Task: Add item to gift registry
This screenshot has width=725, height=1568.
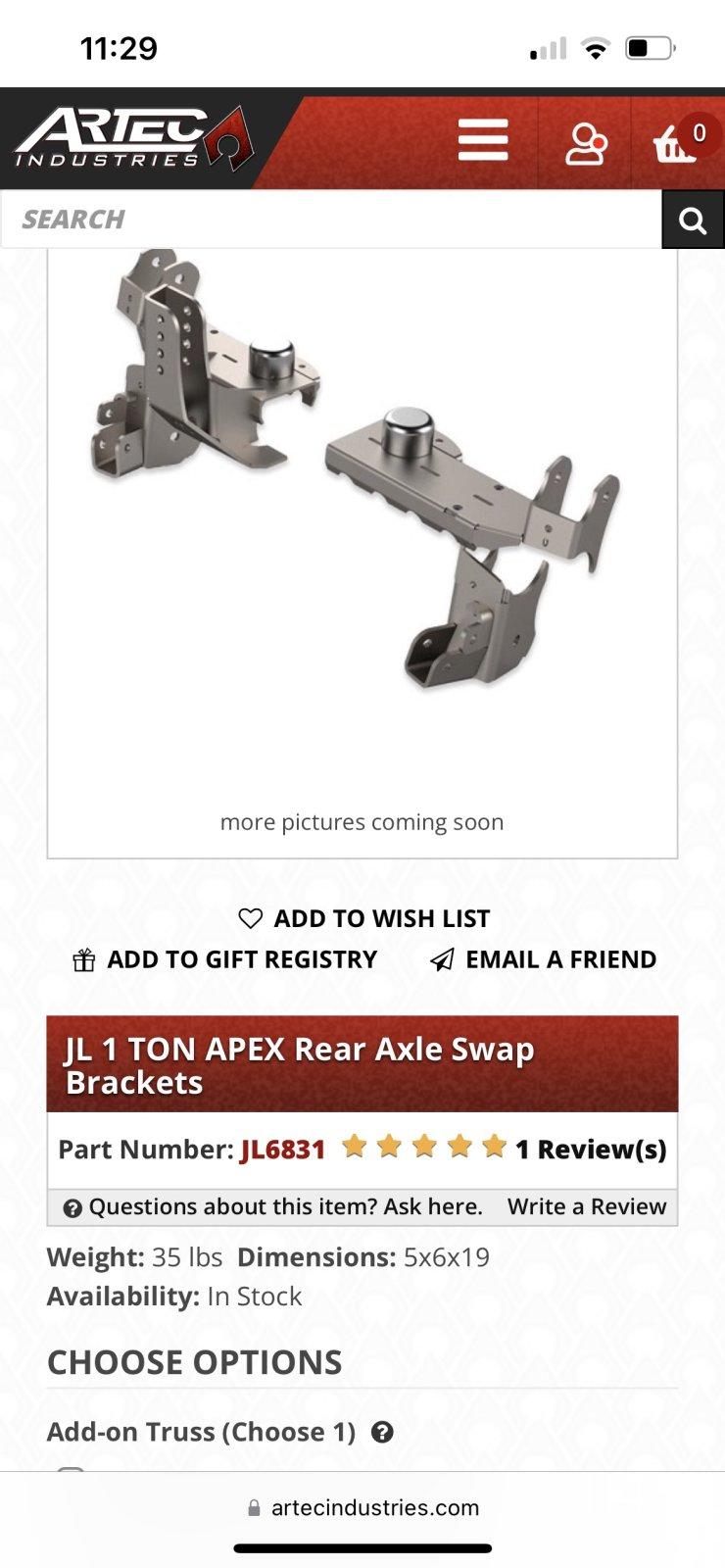Action: click(x=224, y=959)
